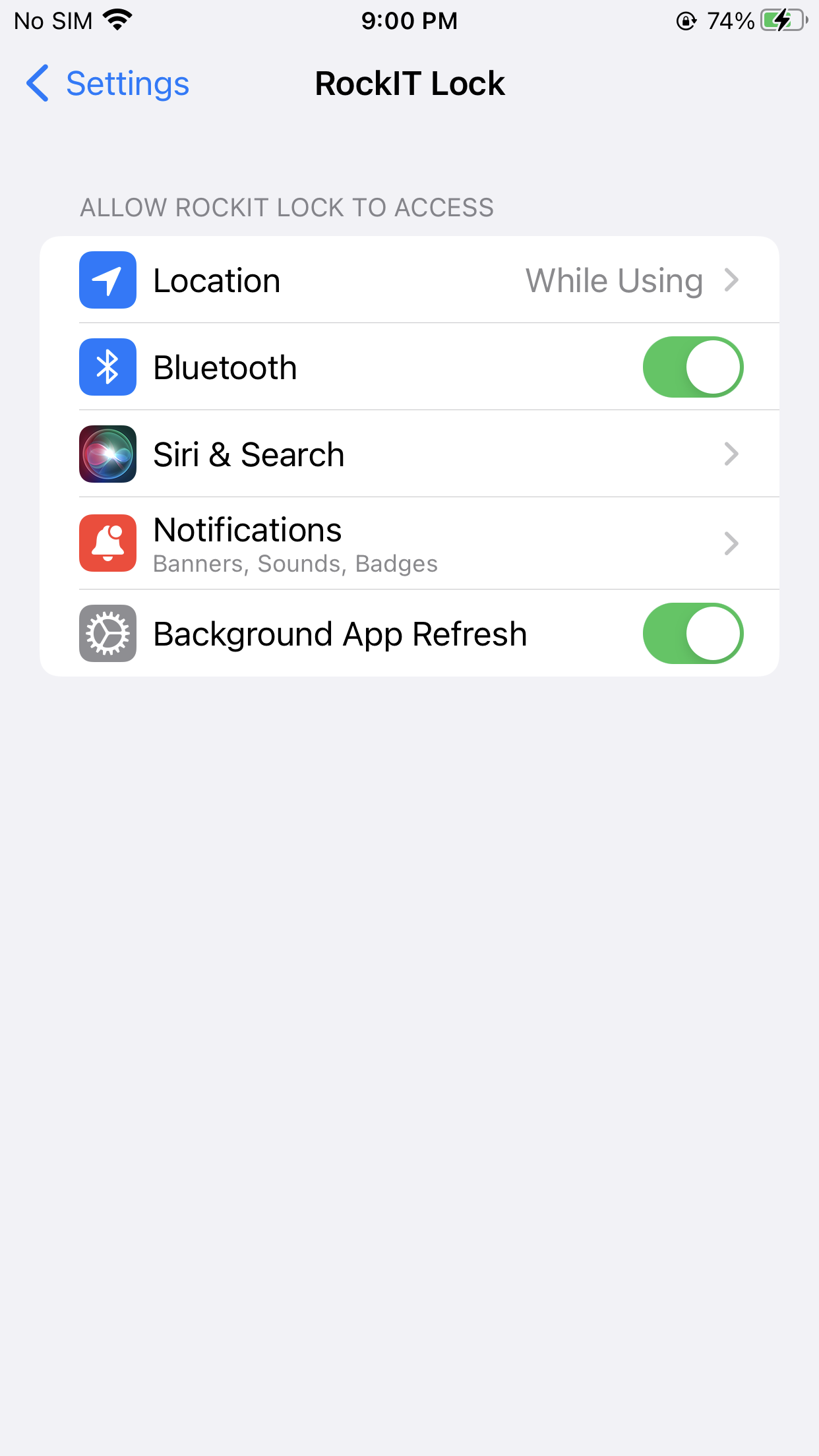819x1456 pixels.
Task: Tap the Bluetooth icon
Action: [x=107, y=367]
